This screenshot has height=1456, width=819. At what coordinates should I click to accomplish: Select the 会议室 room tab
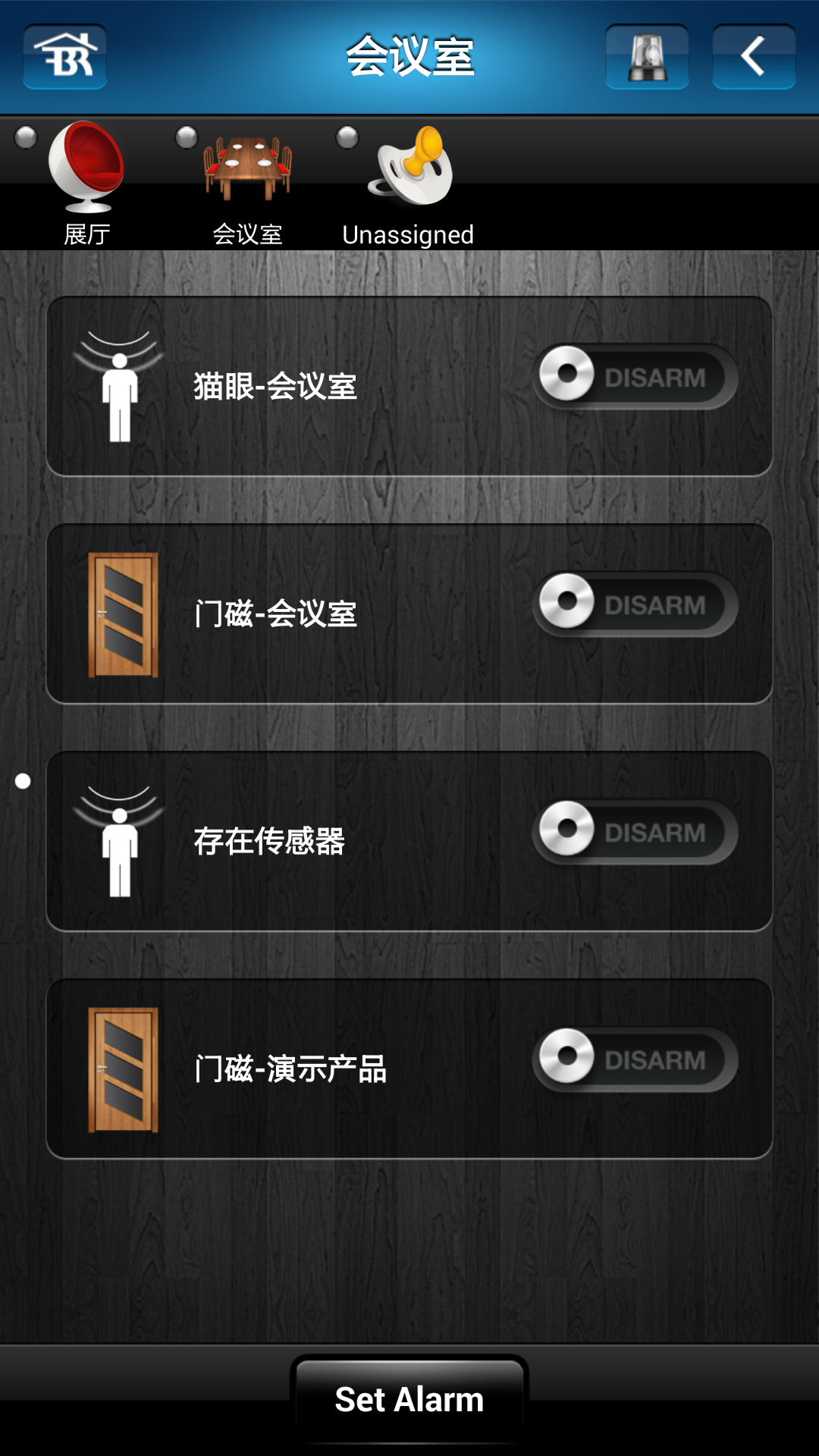tap(247, 182)
